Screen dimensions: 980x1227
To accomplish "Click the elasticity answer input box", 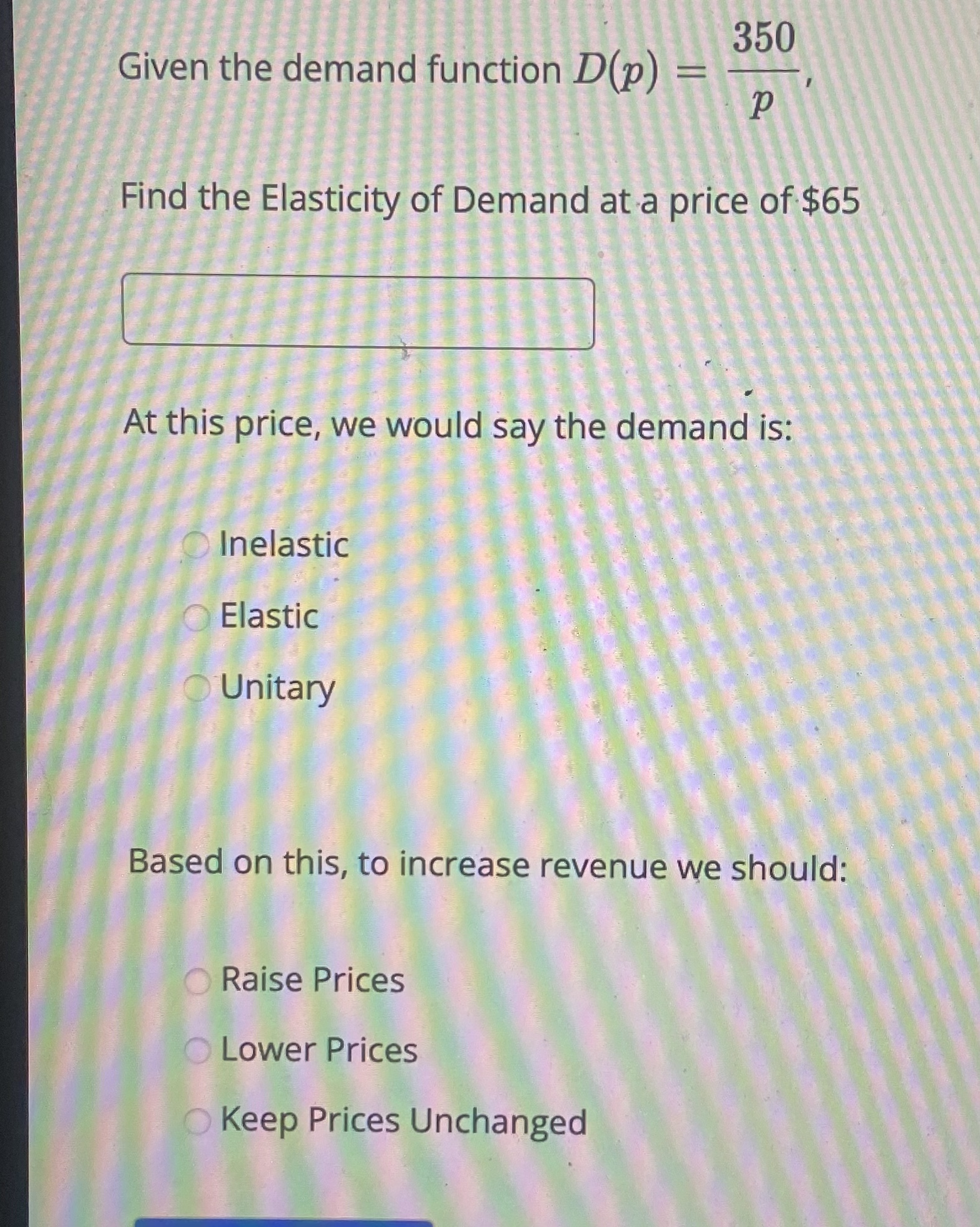I will (360, 311).
